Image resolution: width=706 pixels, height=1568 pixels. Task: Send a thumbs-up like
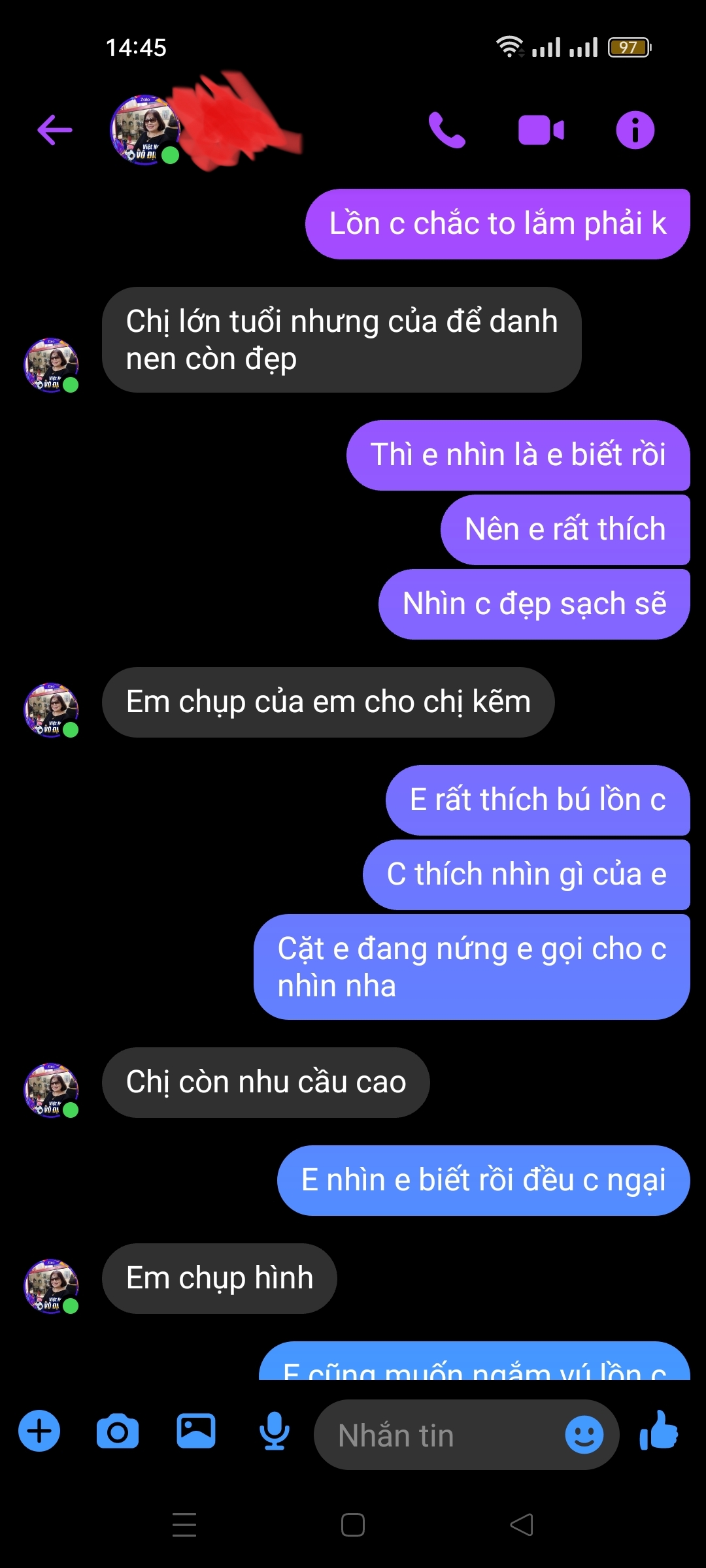659,1431
